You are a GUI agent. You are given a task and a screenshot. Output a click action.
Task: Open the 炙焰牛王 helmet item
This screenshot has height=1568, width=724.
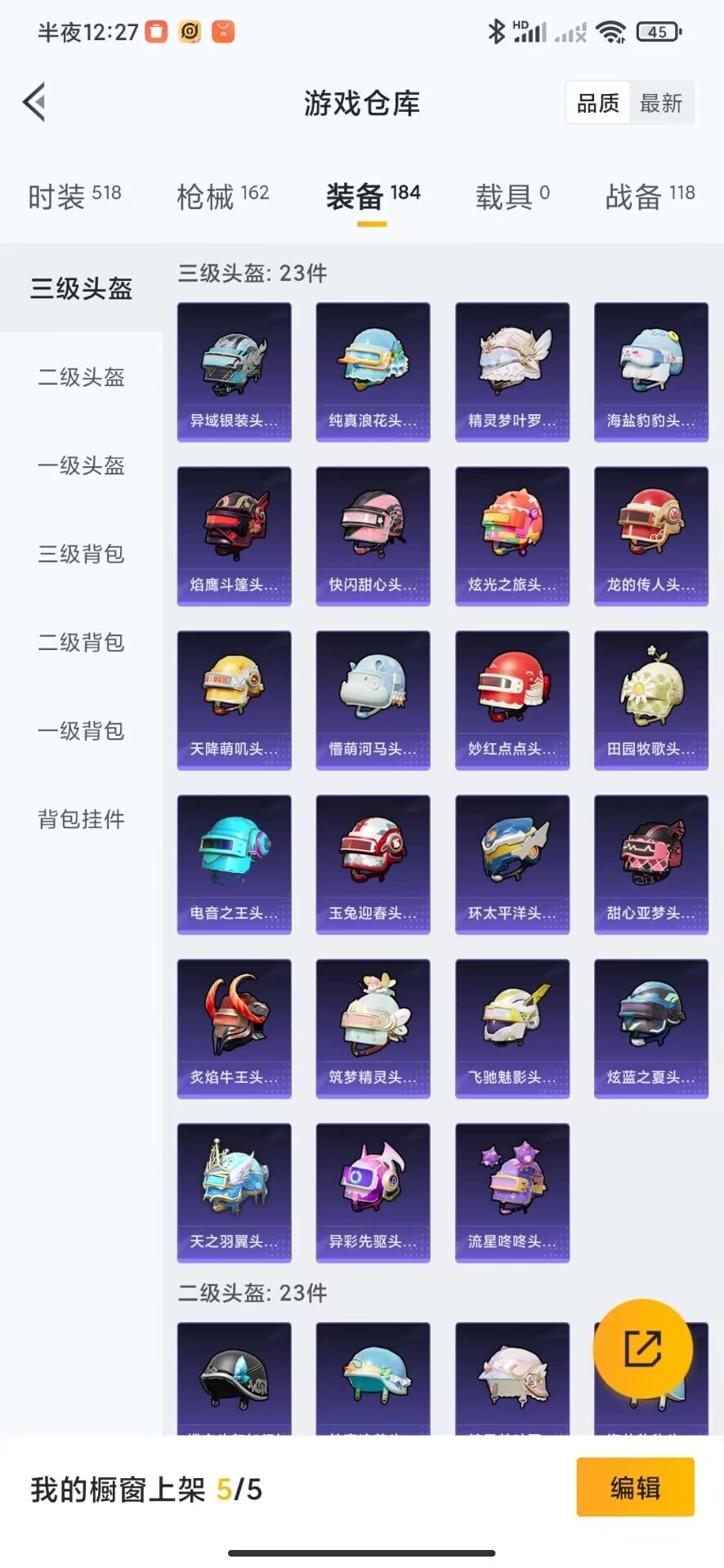pos(235,1029)
